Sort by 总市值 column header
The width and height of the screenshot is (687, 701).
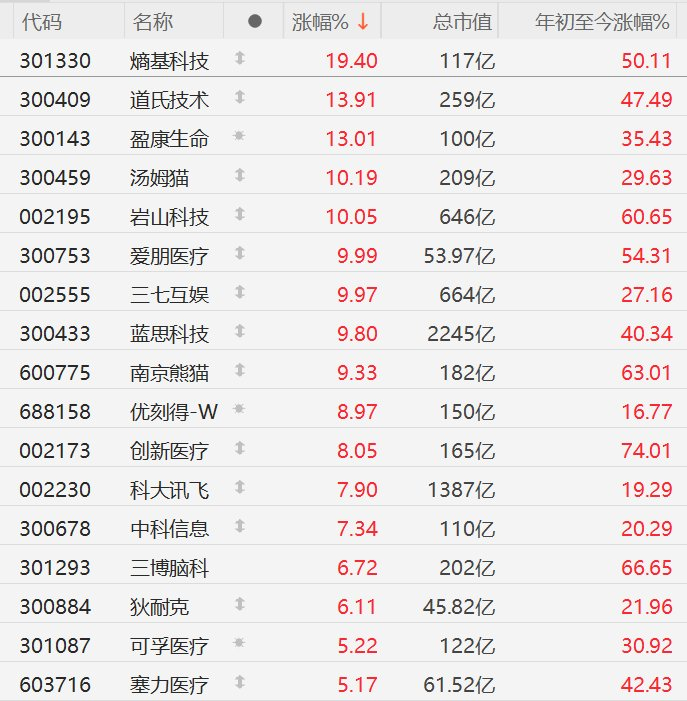click(462, 21)
